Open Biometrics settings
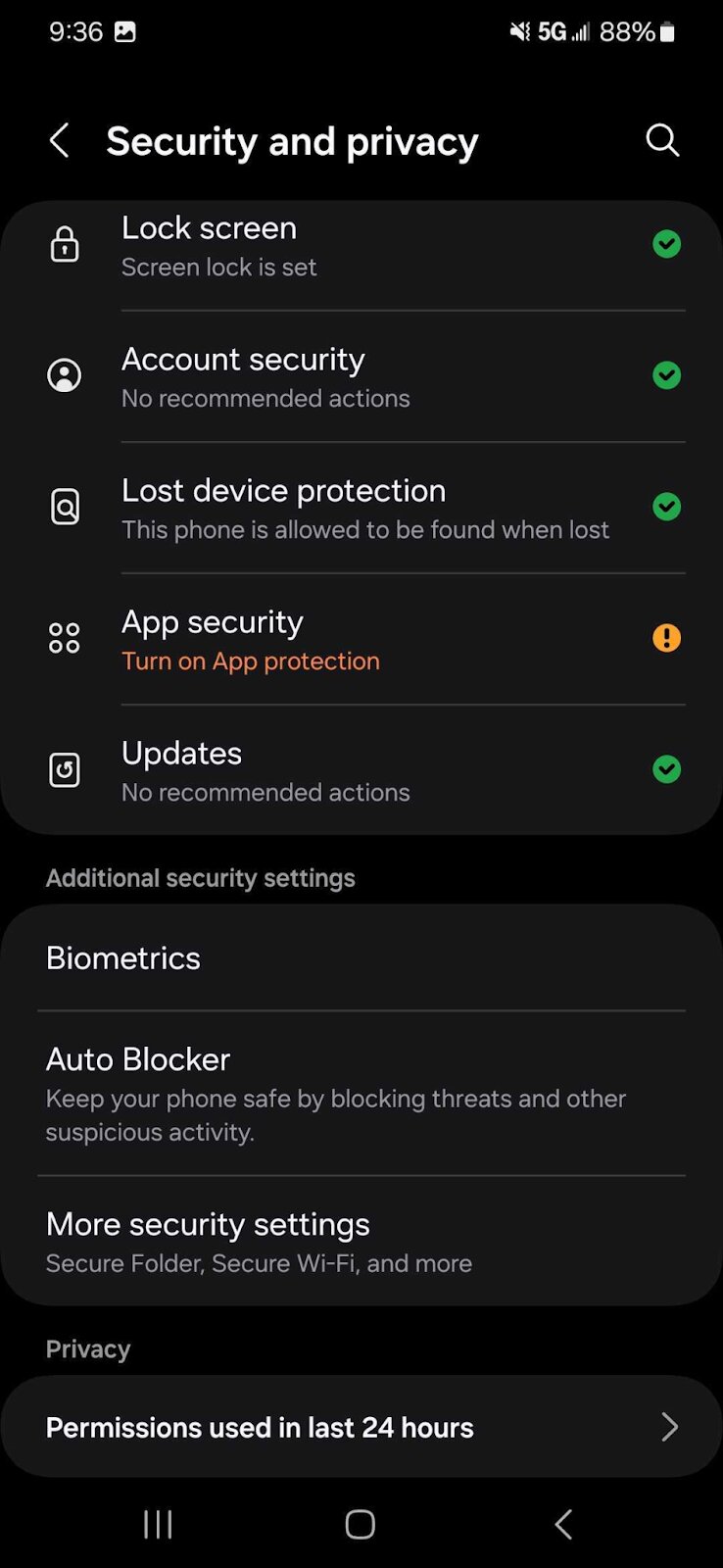 pyautogui.click(x=362, y=958)
